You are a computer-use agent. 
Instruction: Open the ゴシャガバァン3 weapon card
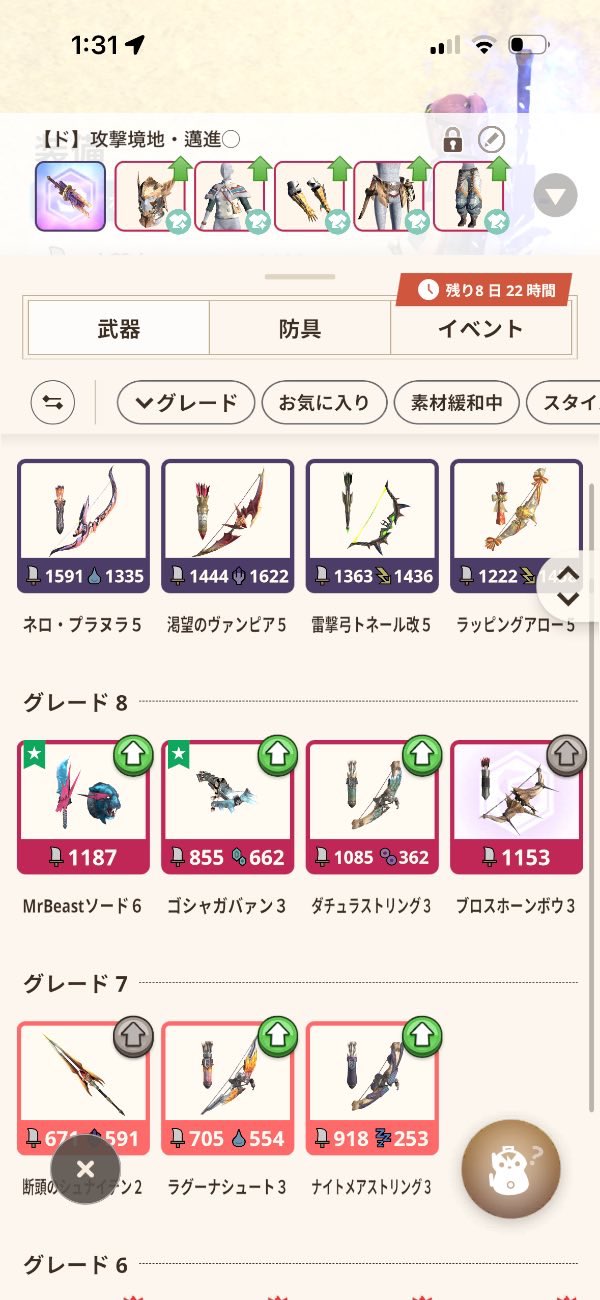[227, 807]
